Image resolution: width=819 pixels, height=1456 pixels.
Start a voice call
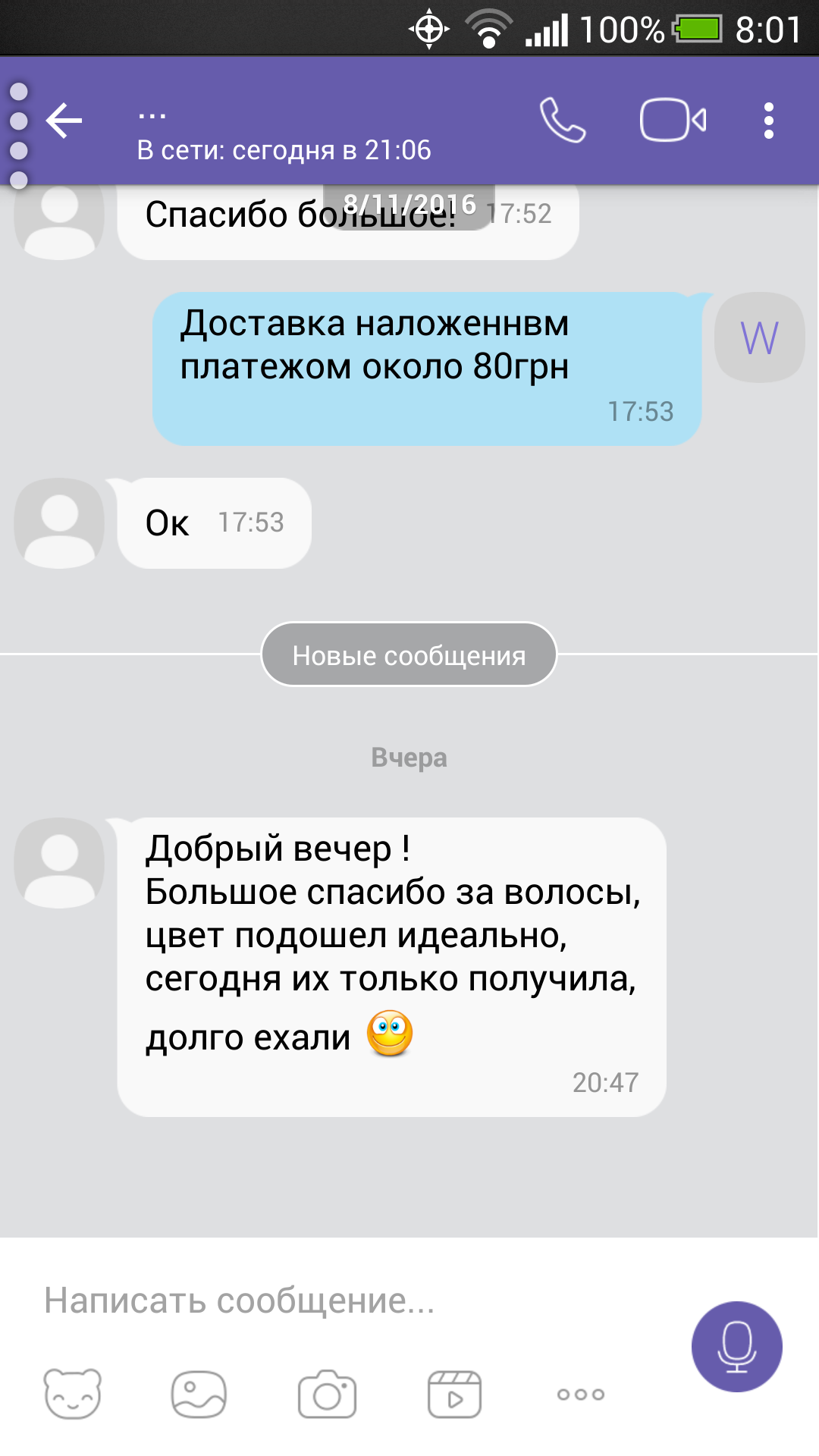point(562,121)
